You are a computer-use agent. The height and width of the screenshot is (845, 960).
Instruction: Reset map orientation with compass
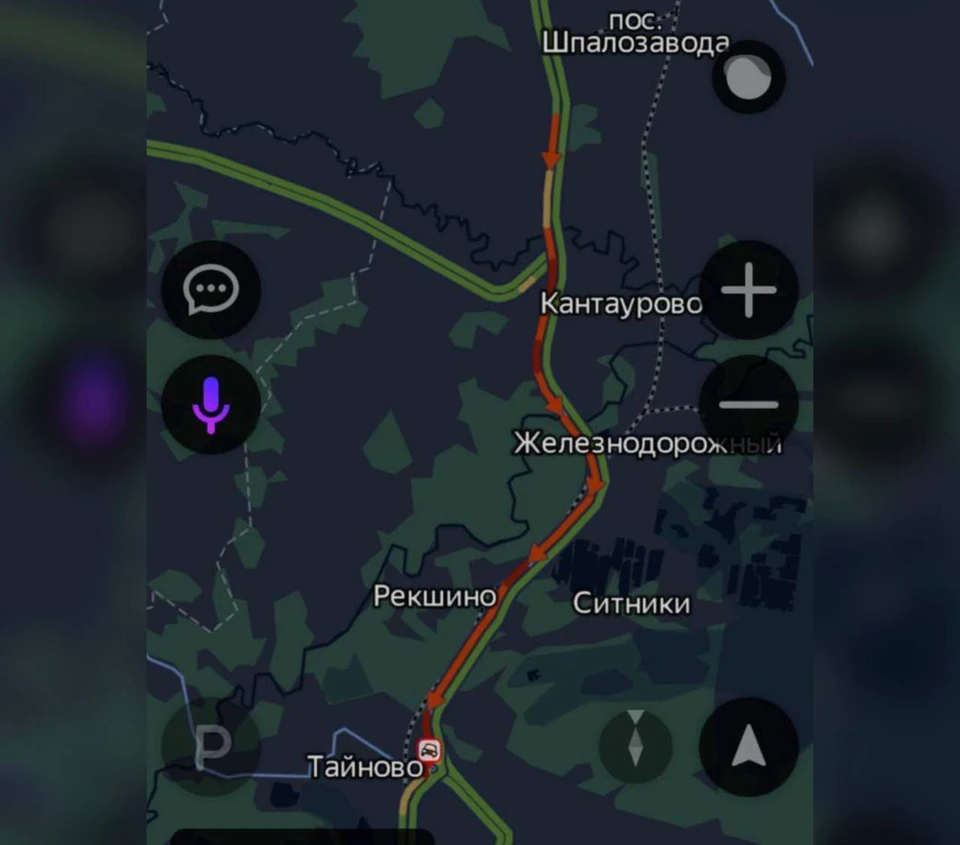point(635,746)
